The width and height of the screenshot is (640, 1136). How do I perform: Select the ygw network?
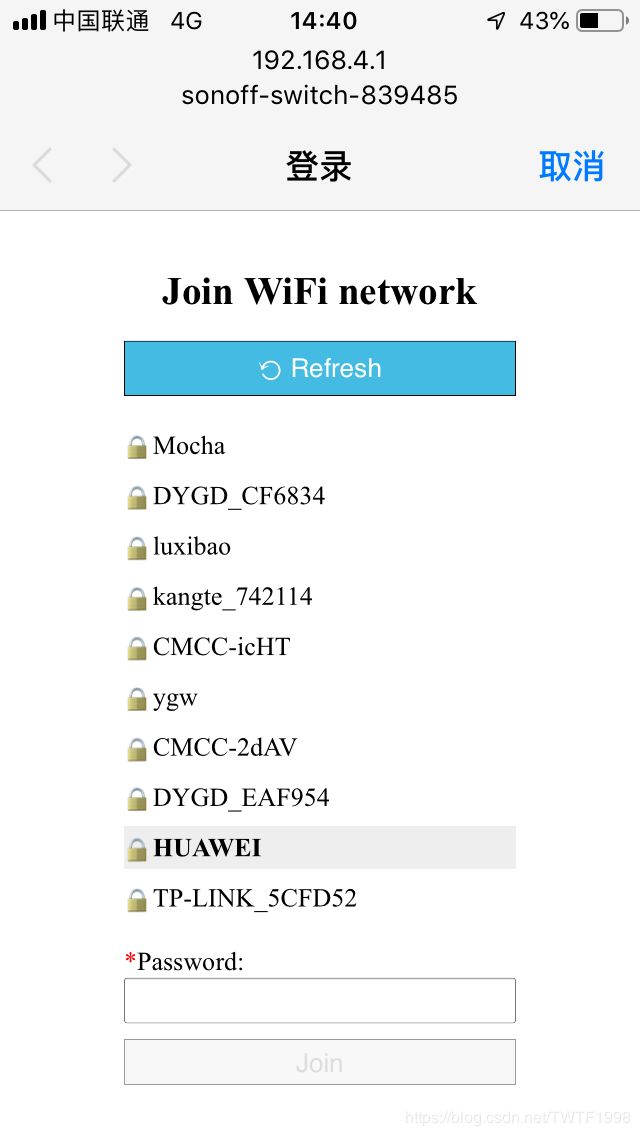tap(320, 698)
